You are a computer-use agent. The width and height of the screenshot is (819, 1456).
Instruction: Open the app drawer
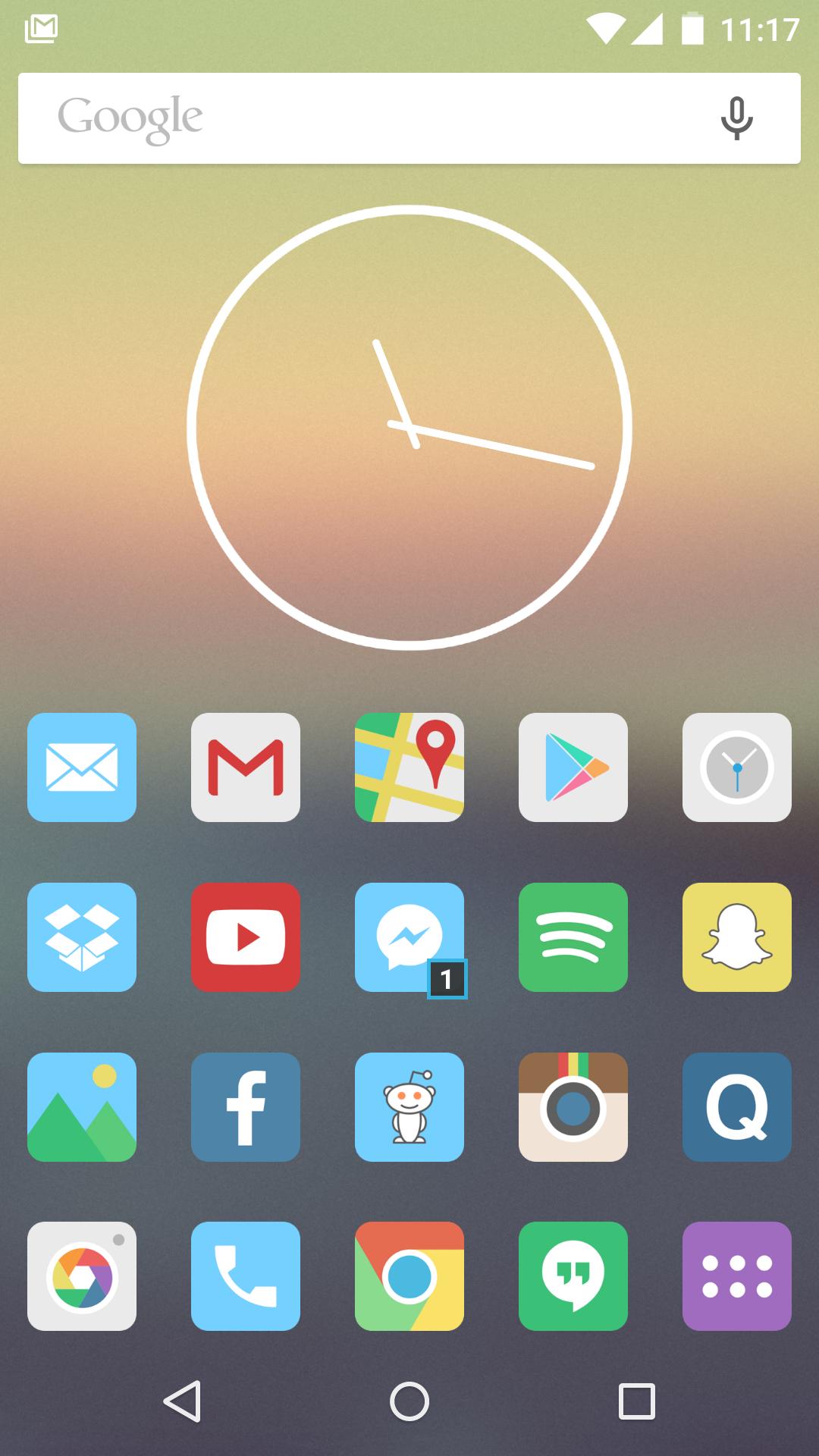(x=737, y=1276)
